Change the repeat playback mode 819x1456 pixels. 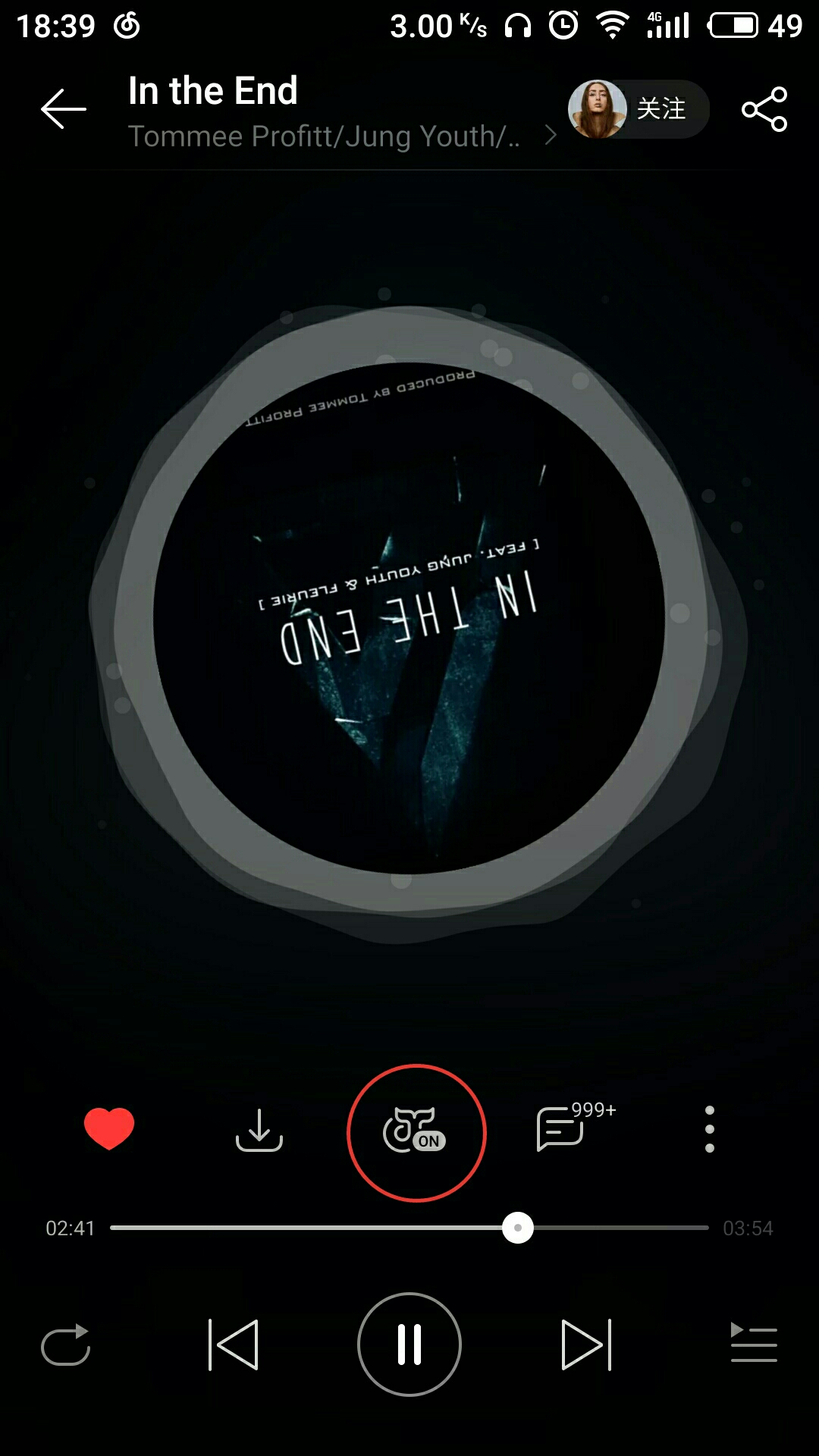coord(66,1345)
